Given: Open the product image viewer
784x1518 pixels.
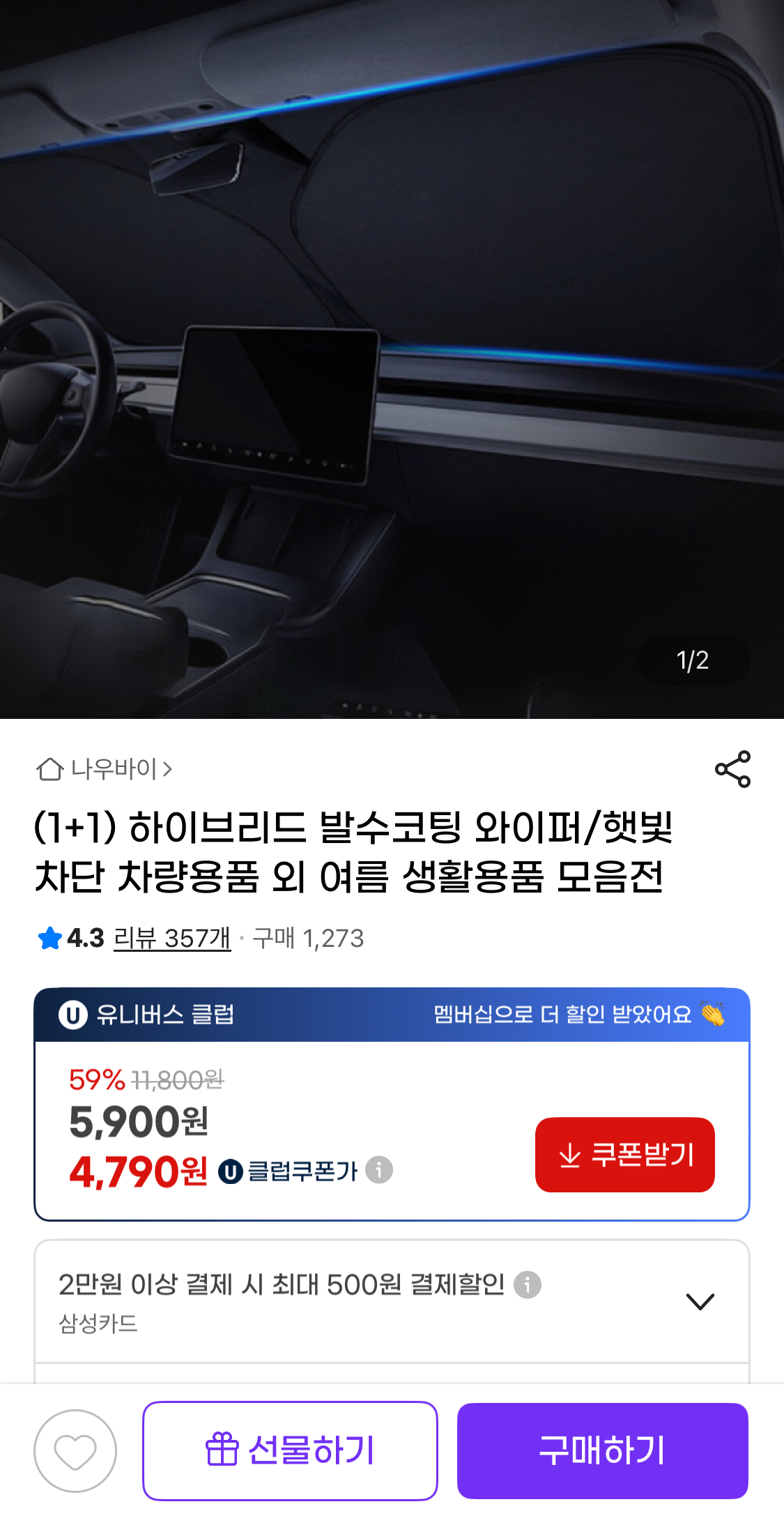Looking at the screenshot, I should pyautogui.click(x=392, y=349).
